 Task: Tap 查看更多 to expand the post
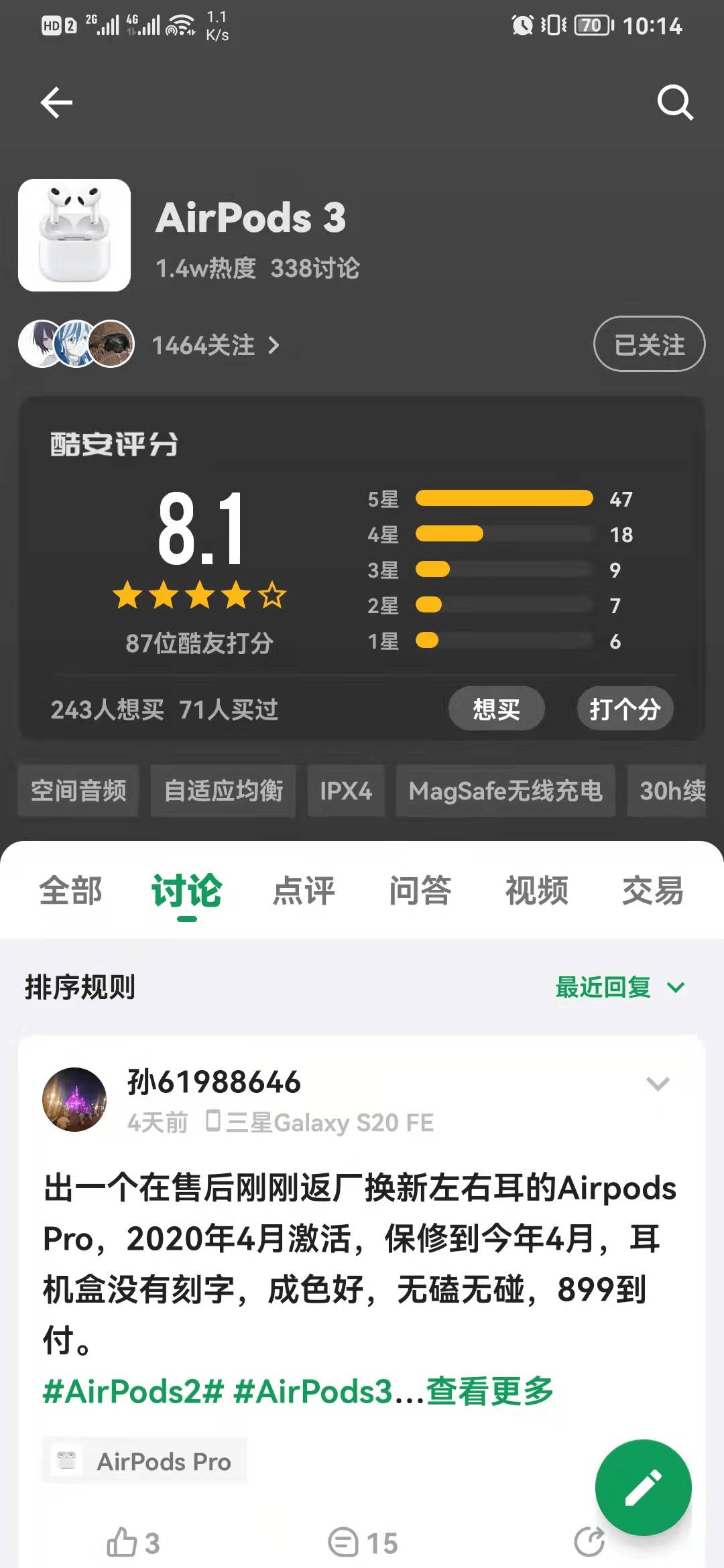[490, 1391]
